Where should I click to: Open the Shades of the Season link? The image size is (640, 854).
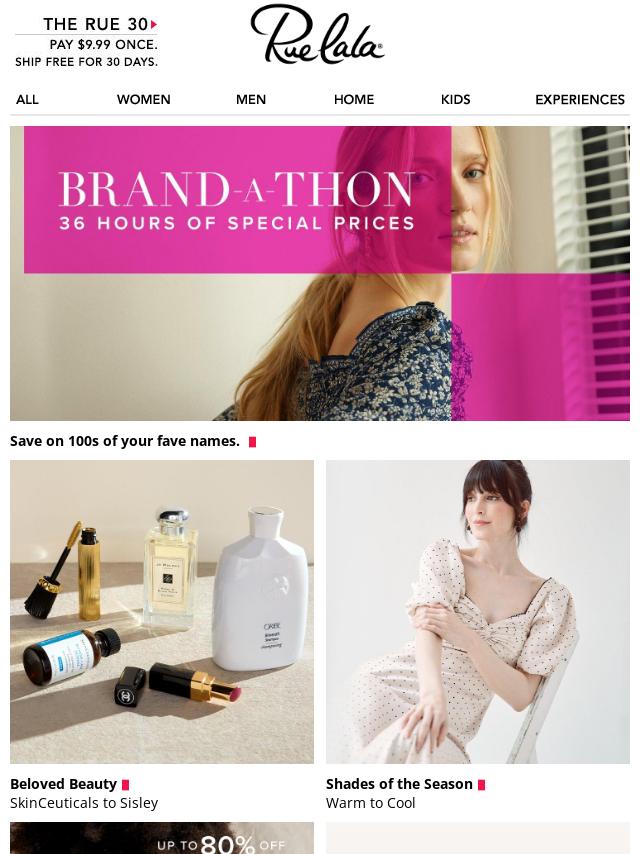tap(399, 784)
